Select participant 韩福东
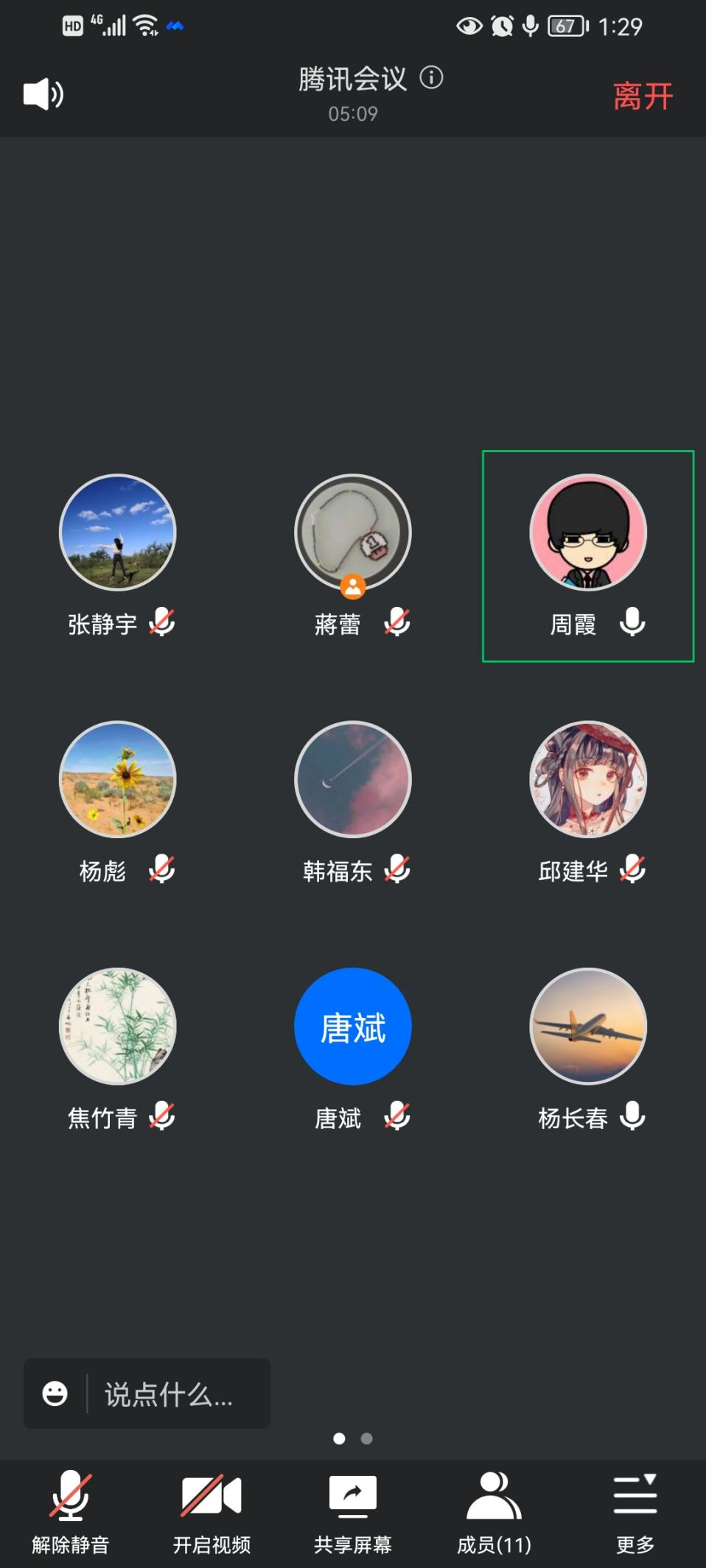706x1568 pixels. (353, 803)
